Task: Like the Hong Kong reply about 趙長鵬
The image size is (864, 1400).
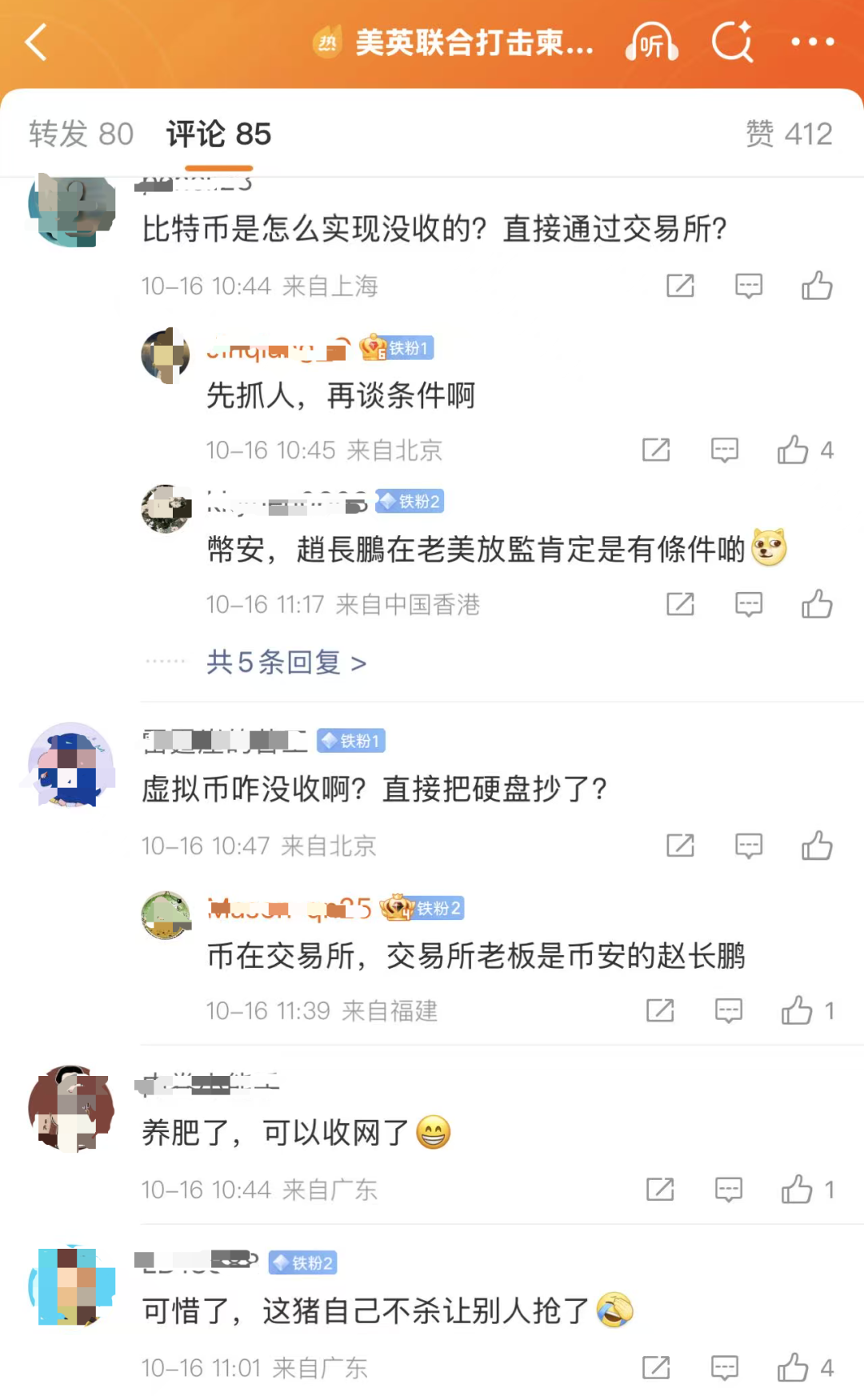Action: point(817,605)
